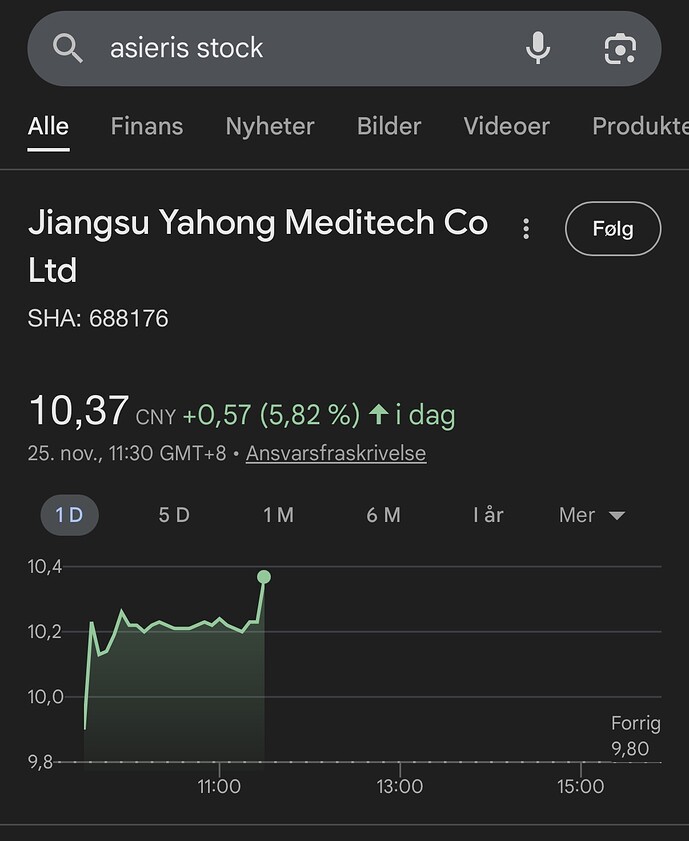
Task: Select the 5 D chart range
Action: pos(174,515)
